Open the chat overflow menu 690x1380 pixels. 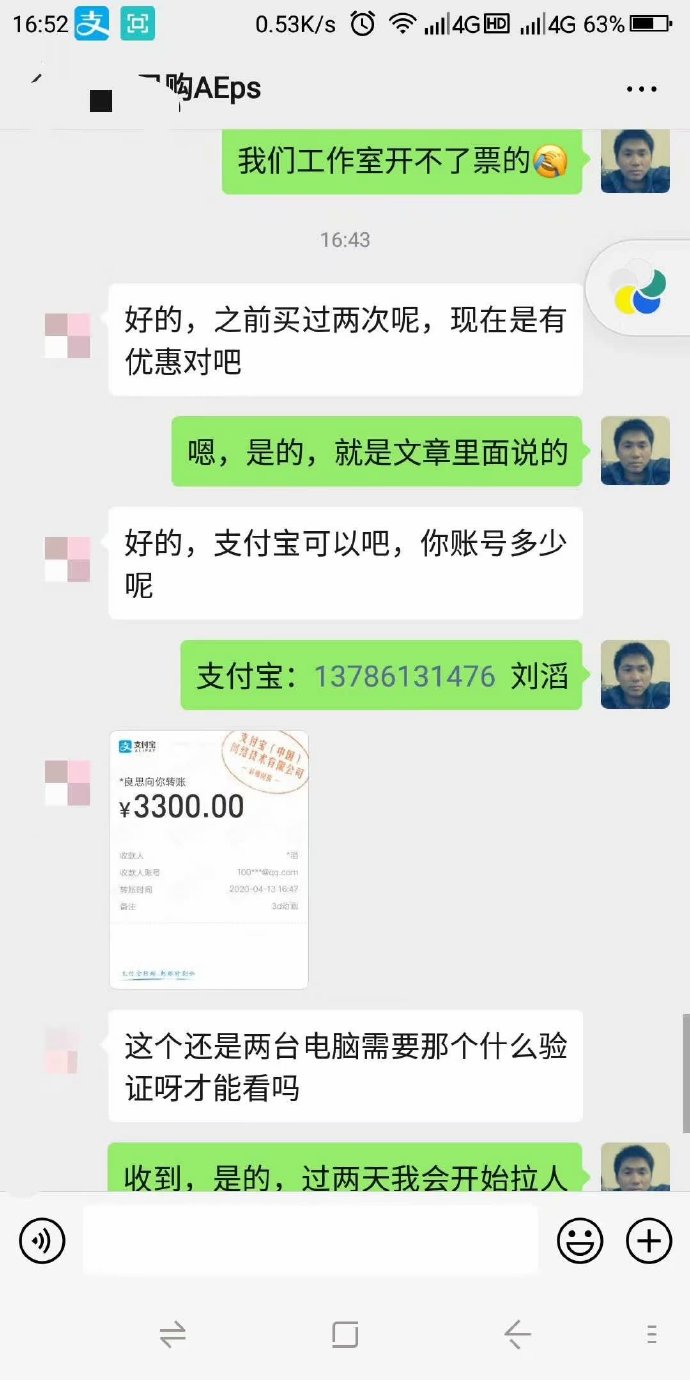pyautogui.click(x=641, y=89)
